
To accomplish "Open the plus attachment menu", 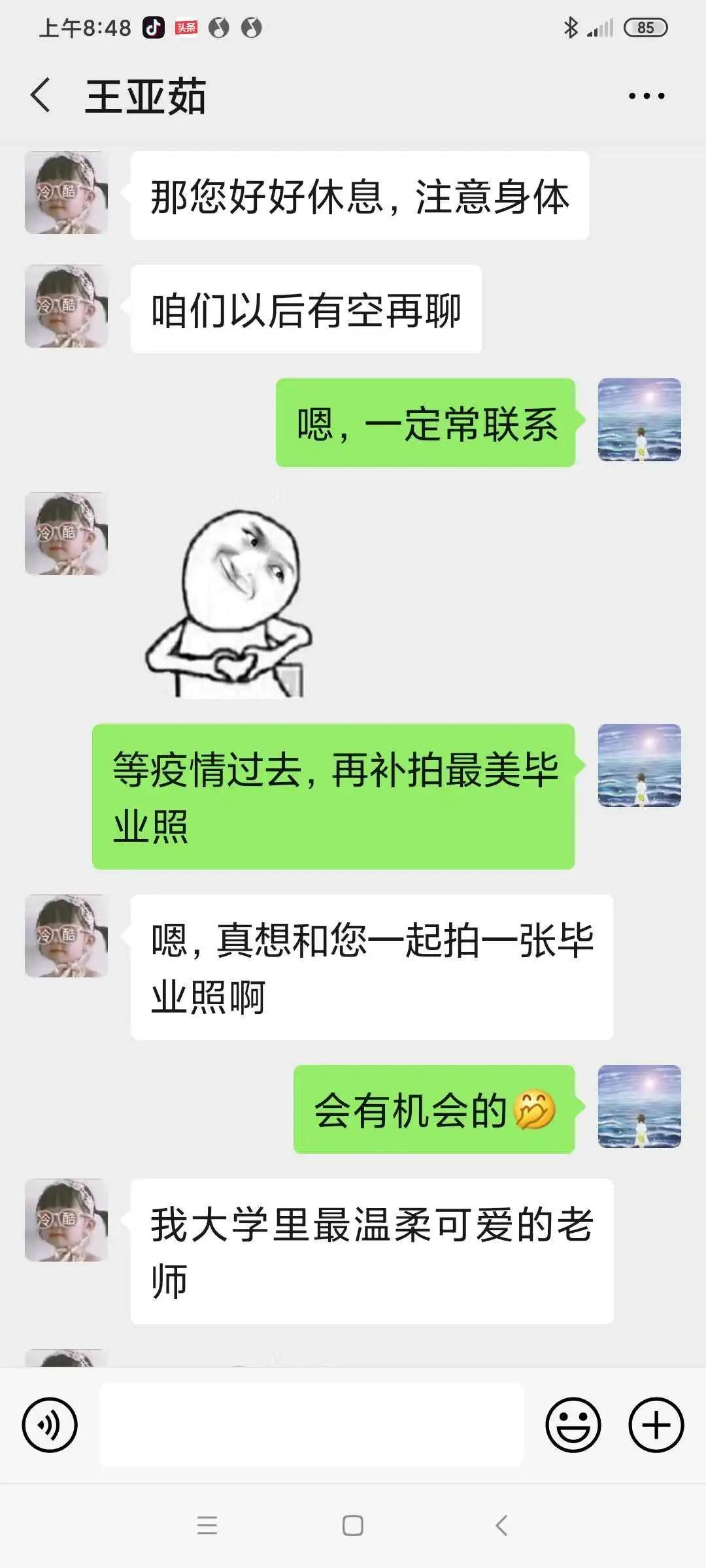I will coord(656,1425).
